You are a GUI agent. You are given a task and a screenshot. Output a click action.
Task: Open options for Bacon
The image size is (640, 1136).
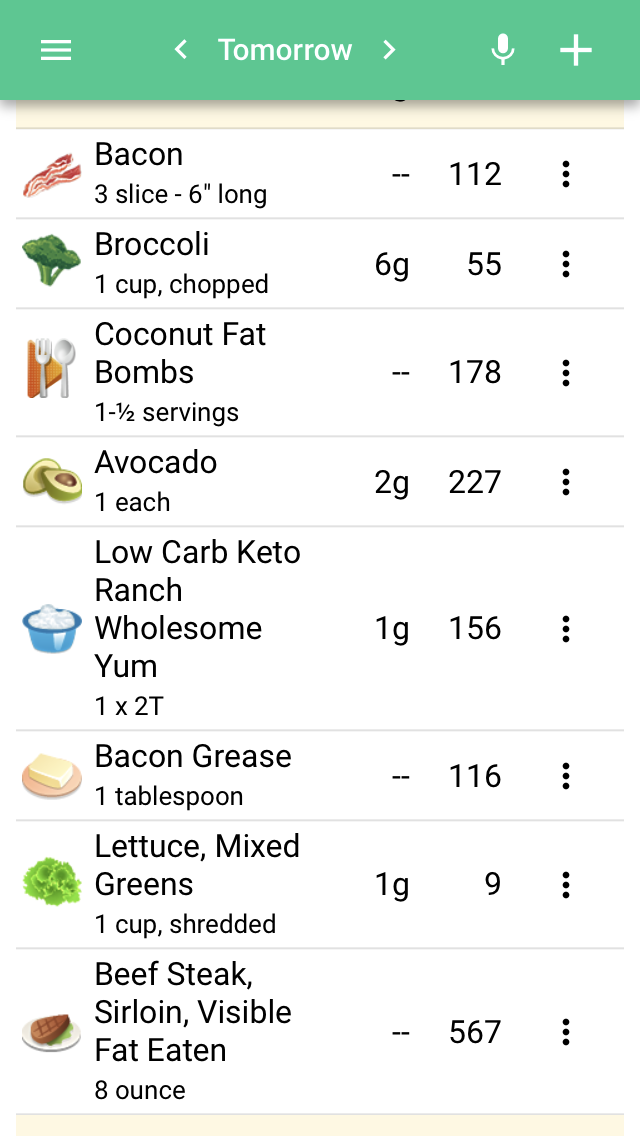[x=566, y=175]
